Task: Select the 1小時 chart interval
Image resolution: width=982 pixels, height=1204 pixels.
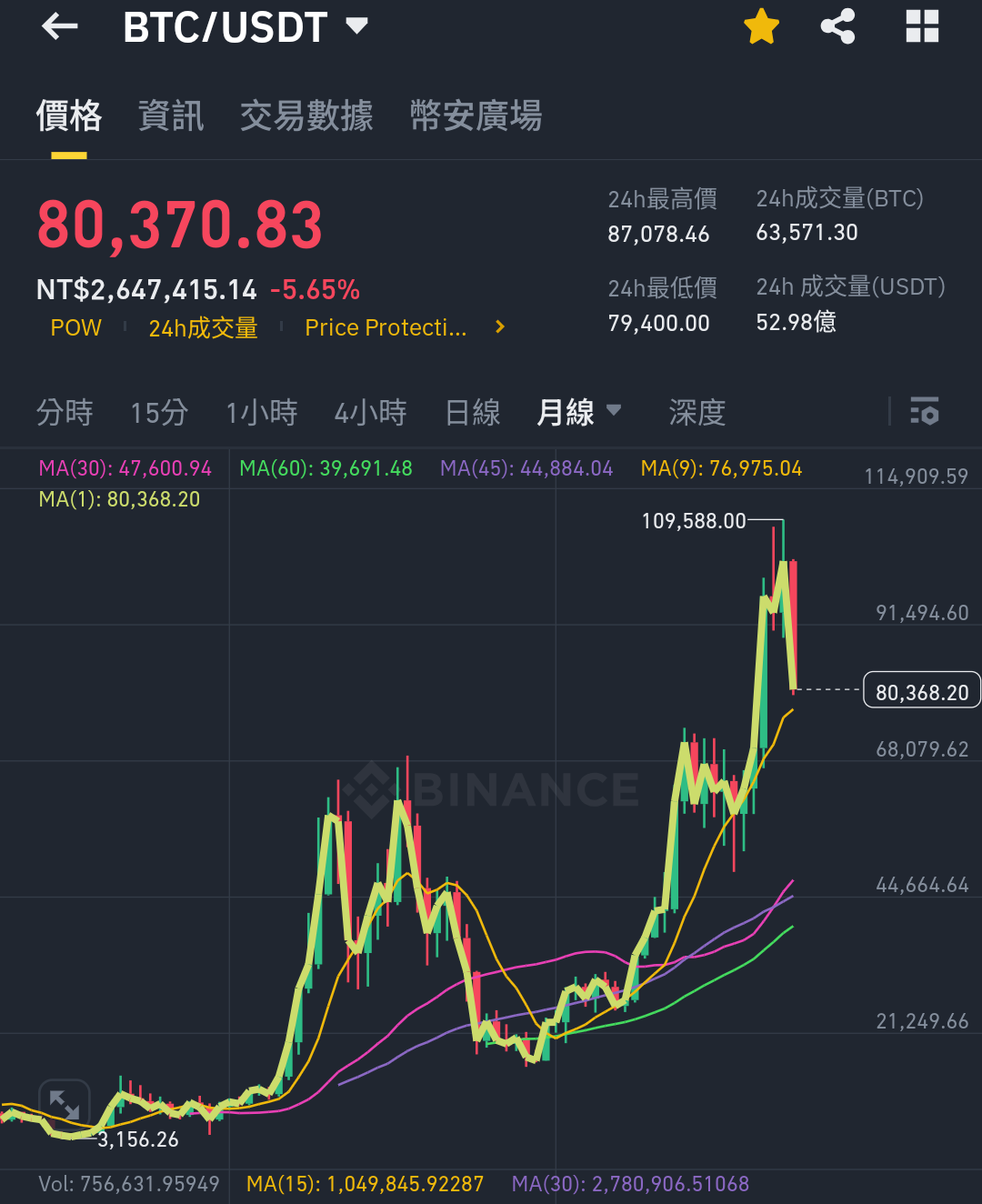Action: (x=262, y=413)
